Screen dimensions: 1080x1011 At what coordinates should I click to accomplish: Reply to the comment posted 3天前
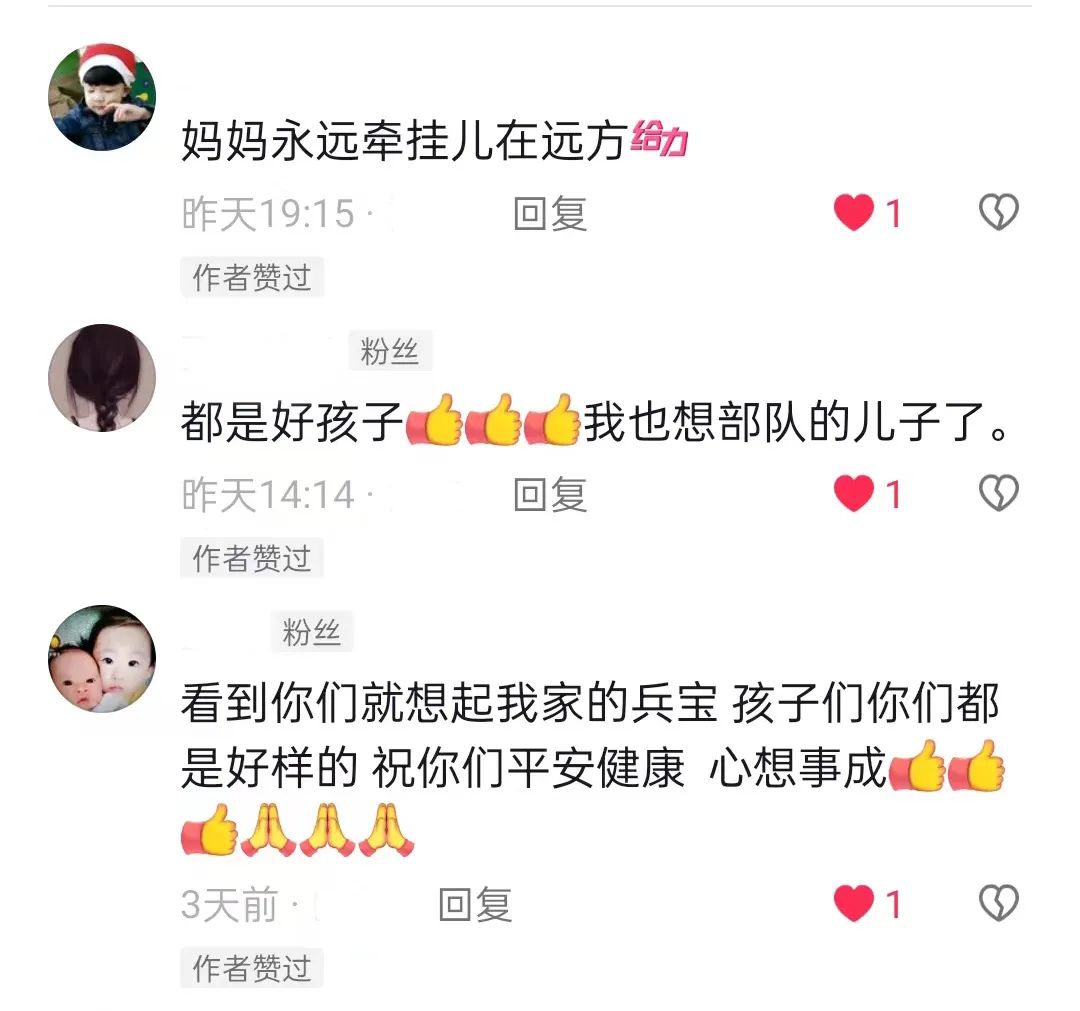(475, 905)
